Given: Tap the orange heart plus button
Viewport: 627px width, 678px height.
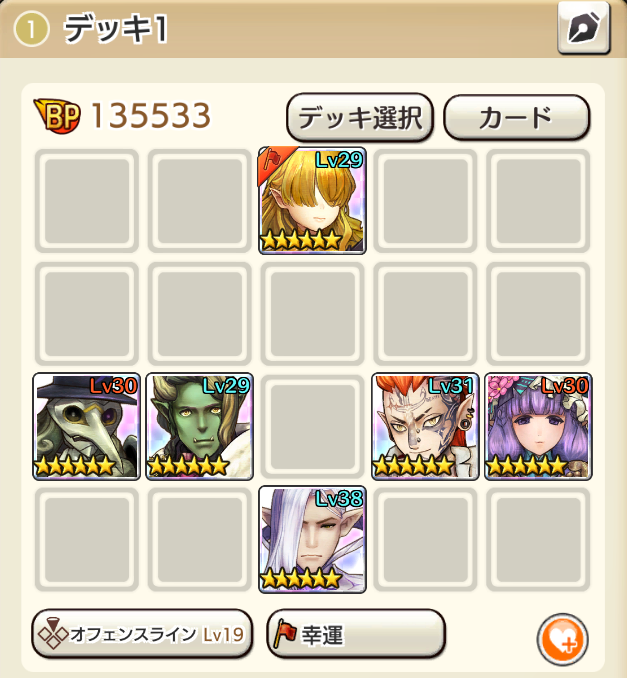Looking at the screenshot, I should (x=562, y=638).
